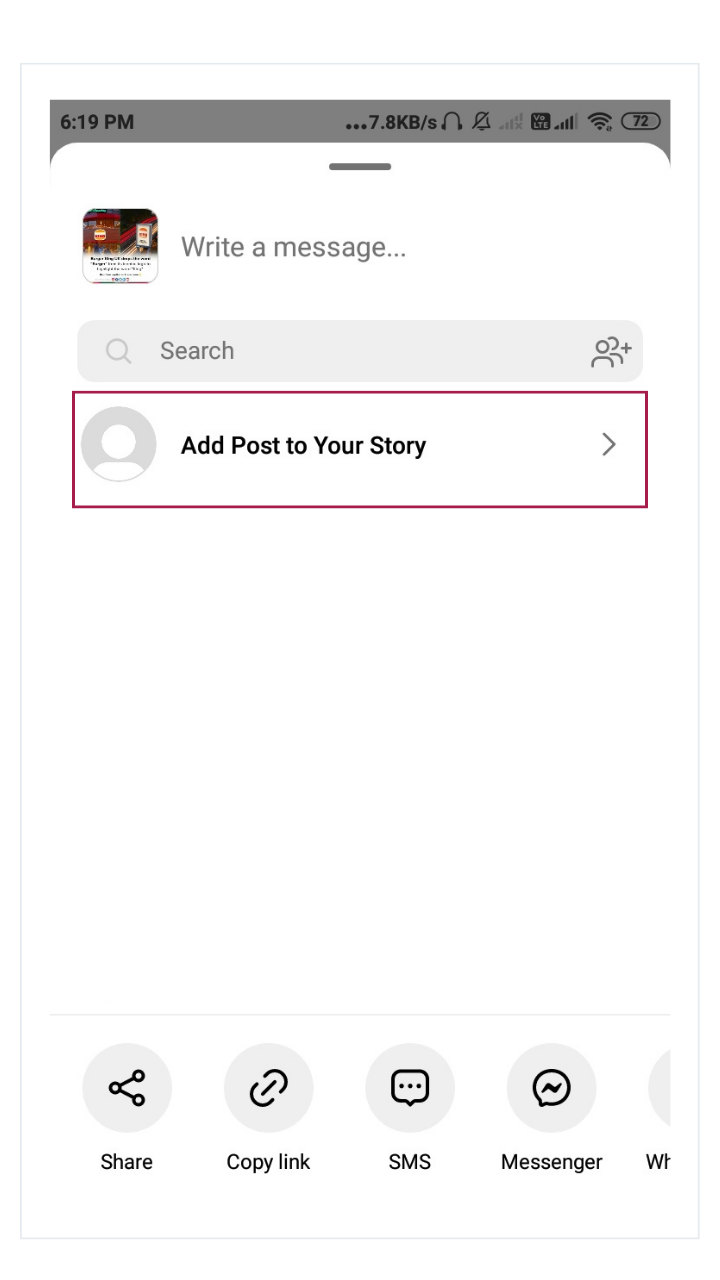Open the Search box
The height and width of the screenshot is (1280, 720).
pos(340,351)
